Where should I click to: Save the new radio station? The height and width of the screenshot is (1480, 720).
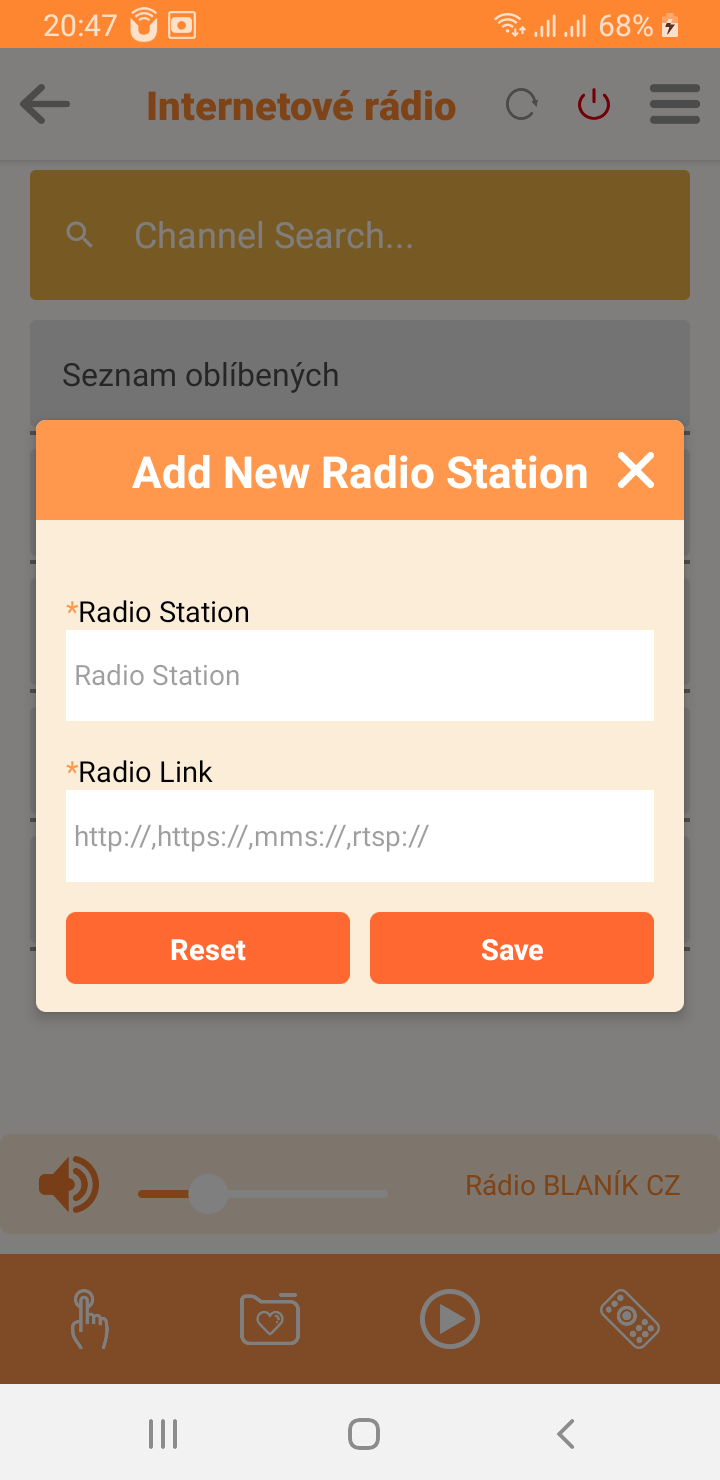(x=512, y=948)
